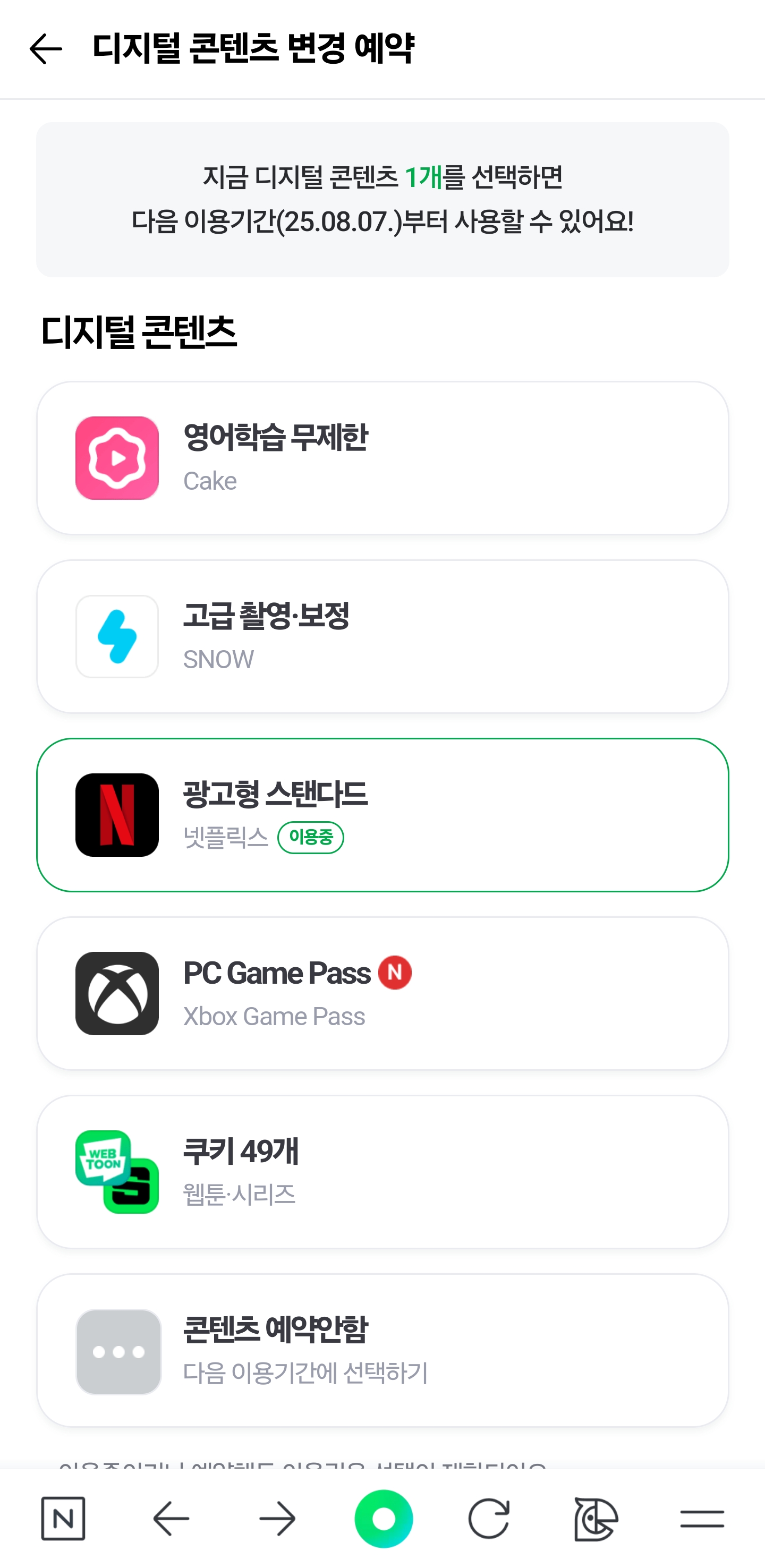Open the Naver home N button
Viewport: 765px width, 1568px height.
(63, 1518)
